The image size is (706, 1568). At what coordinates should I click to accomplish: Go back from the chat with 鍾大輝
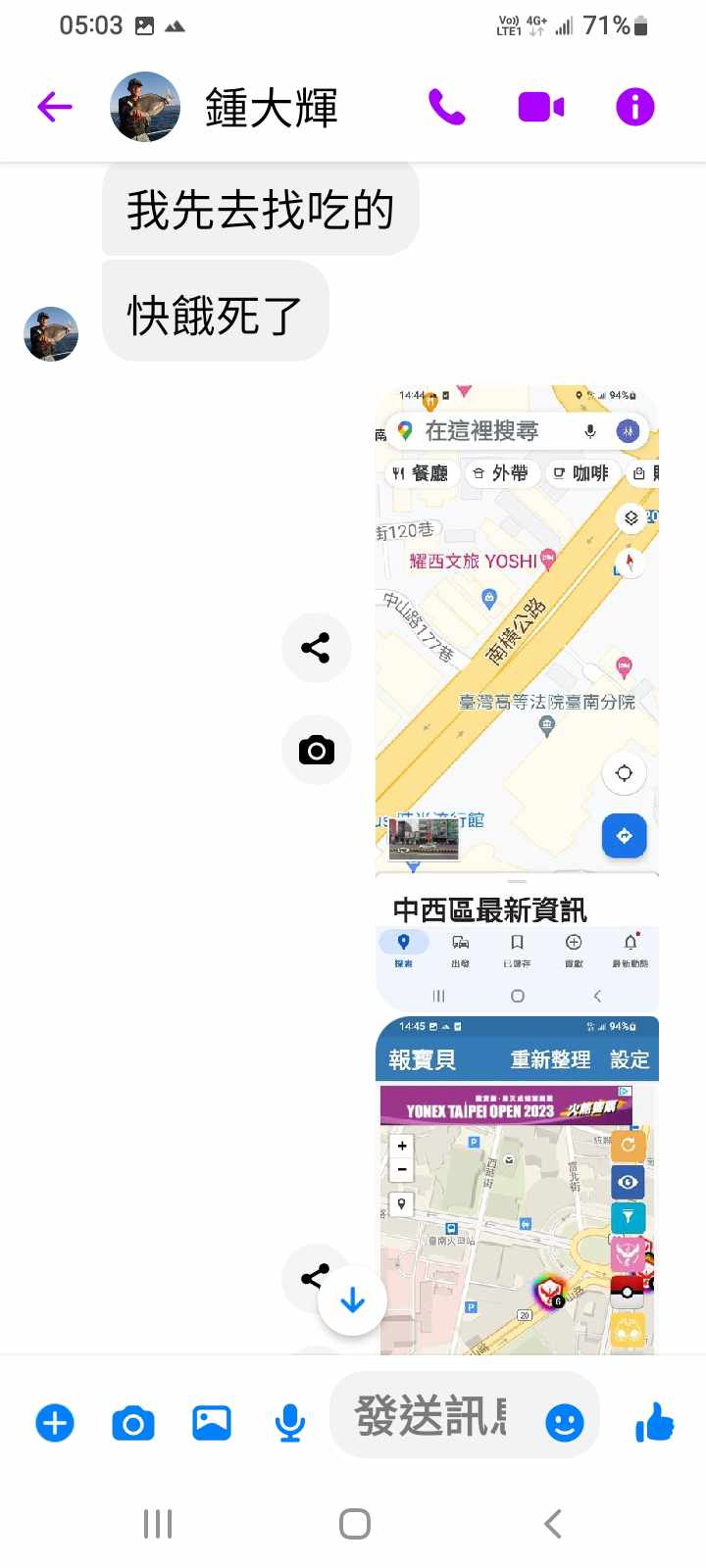pos(55,107)
